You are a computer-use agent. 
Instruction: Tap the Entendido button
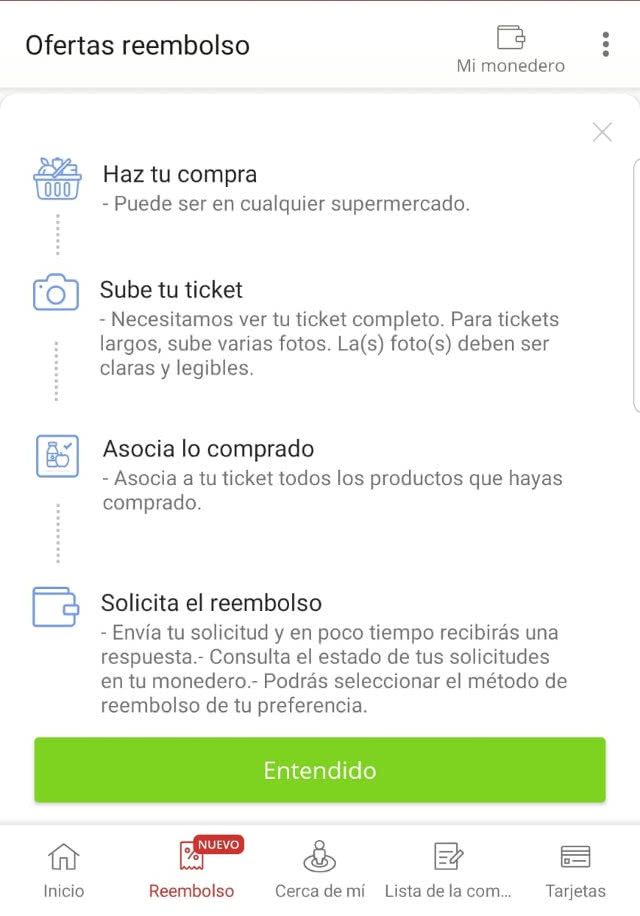tap(320, 770)
